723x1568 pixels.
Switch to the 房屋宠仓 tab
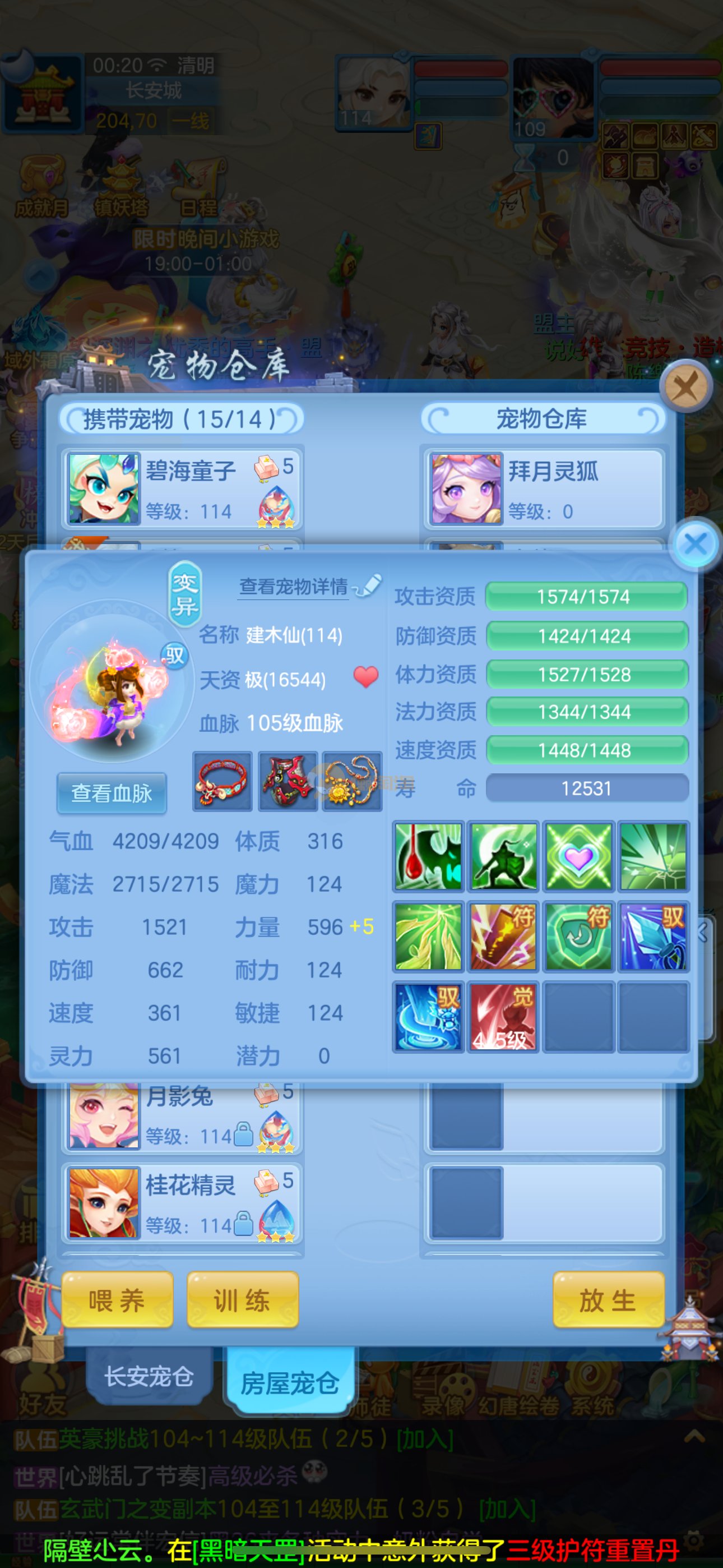(x=290, y=1382)
